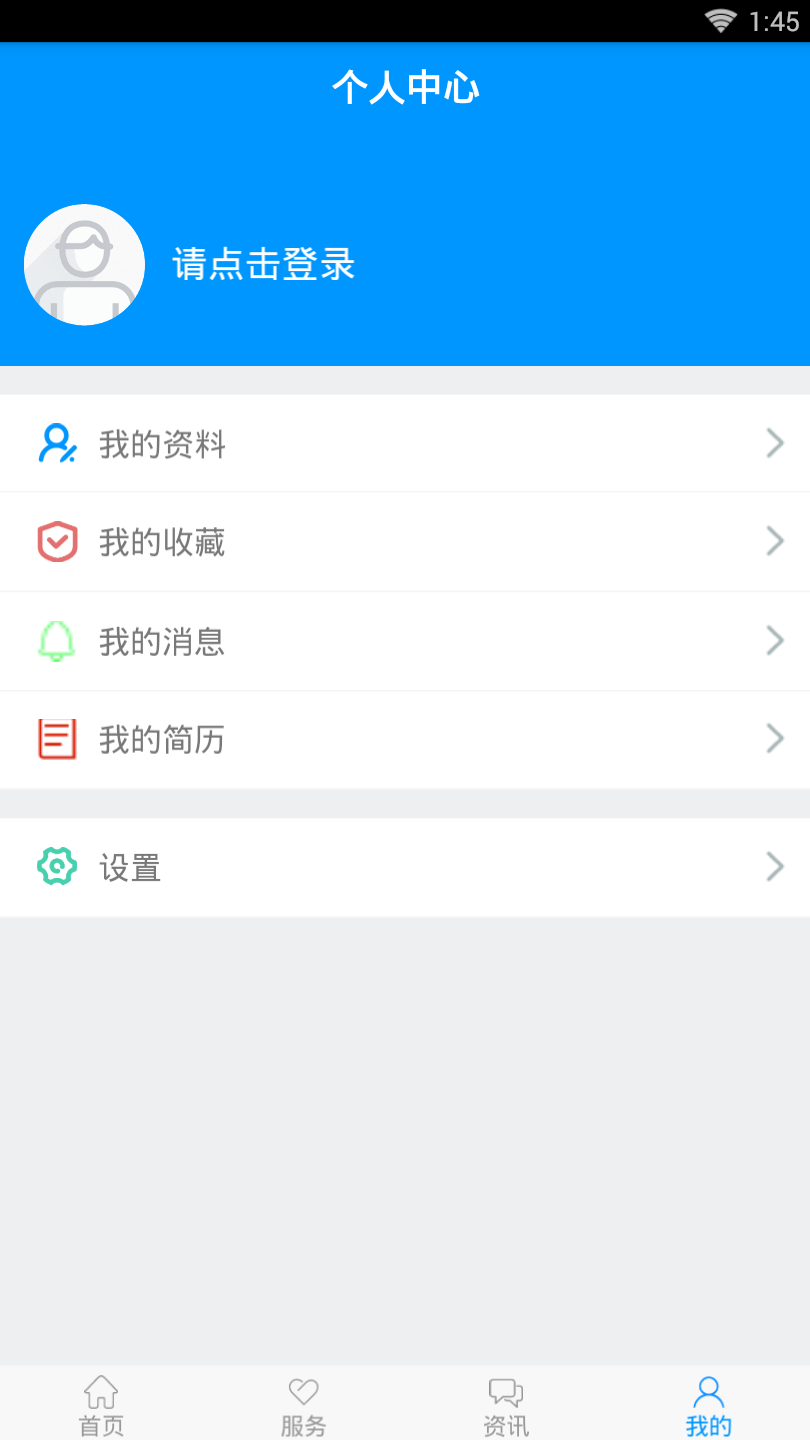Switch to the 服务 services tab

click(x=303, y=1404)
